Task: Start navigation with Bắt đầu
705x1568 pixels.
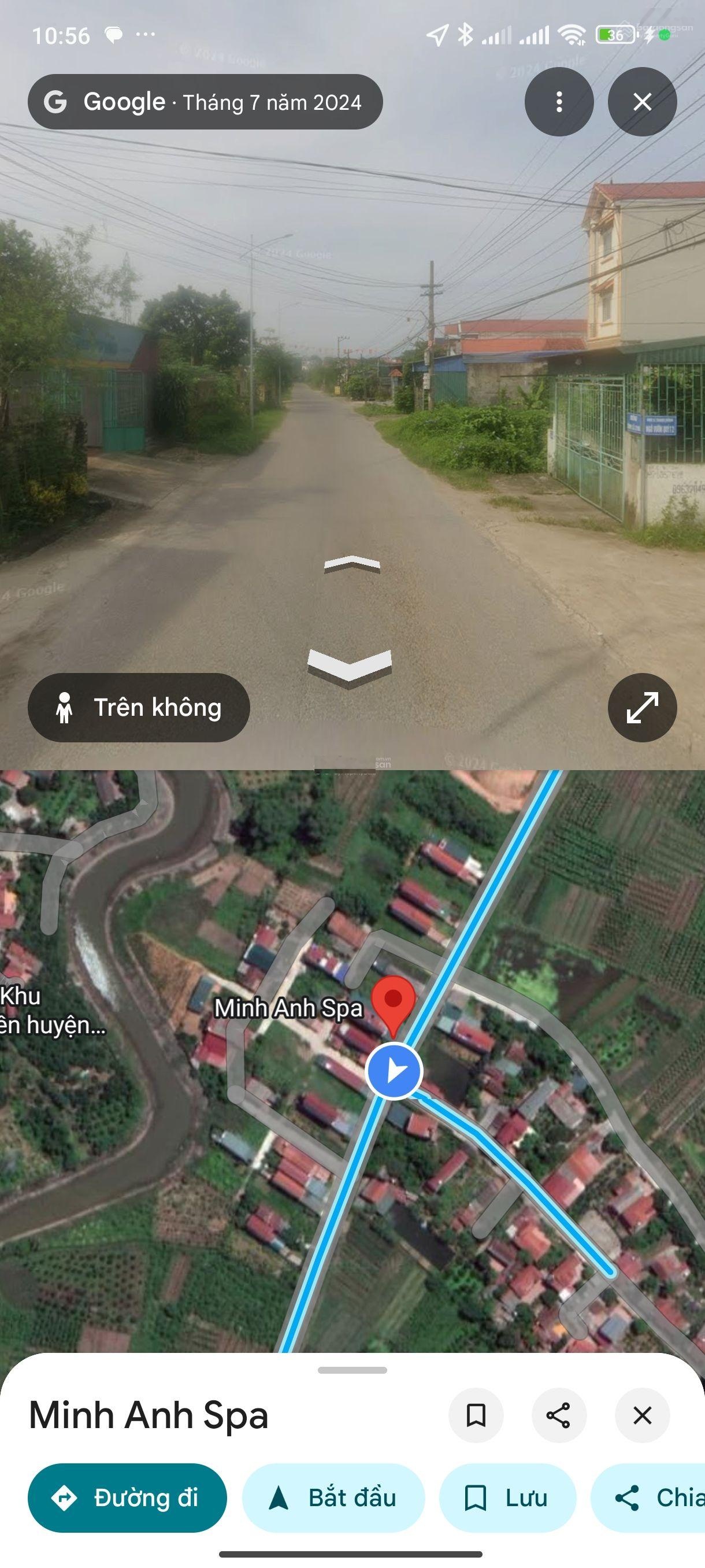Action: [333, 1497]
